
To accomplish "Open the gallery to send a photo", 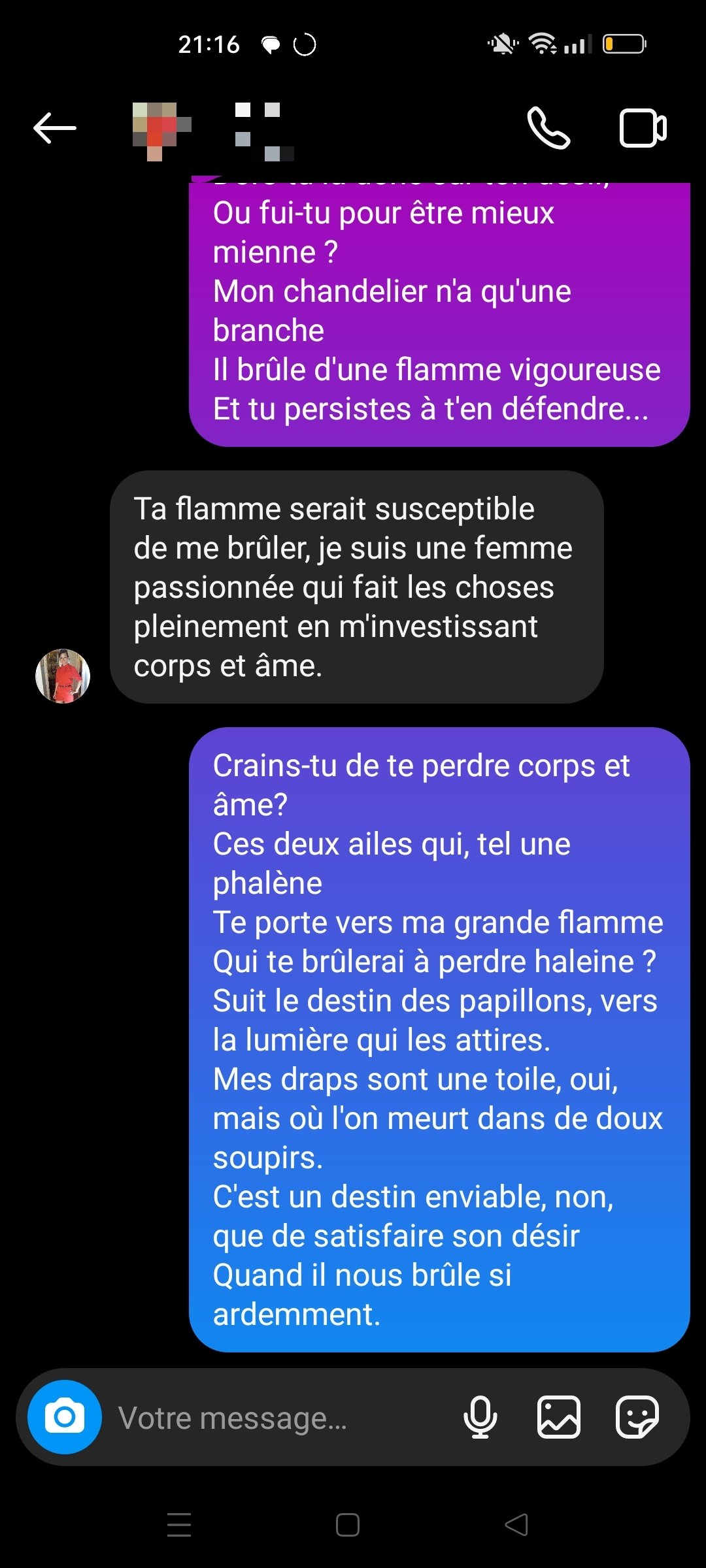I will (559, 1417).
